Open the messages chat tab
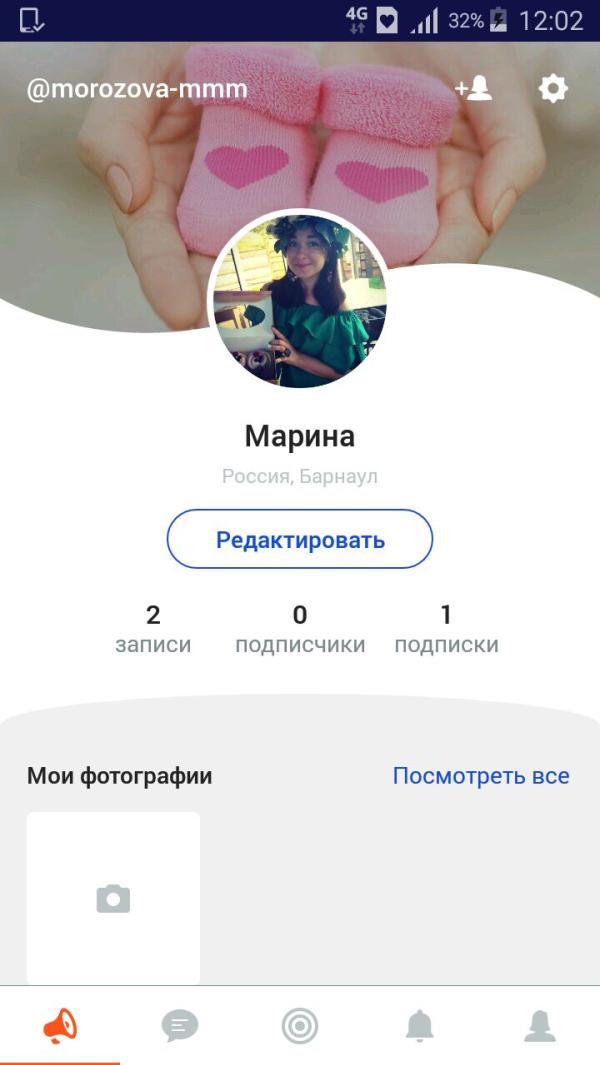600x1065 pixels. pos(180,1025)
